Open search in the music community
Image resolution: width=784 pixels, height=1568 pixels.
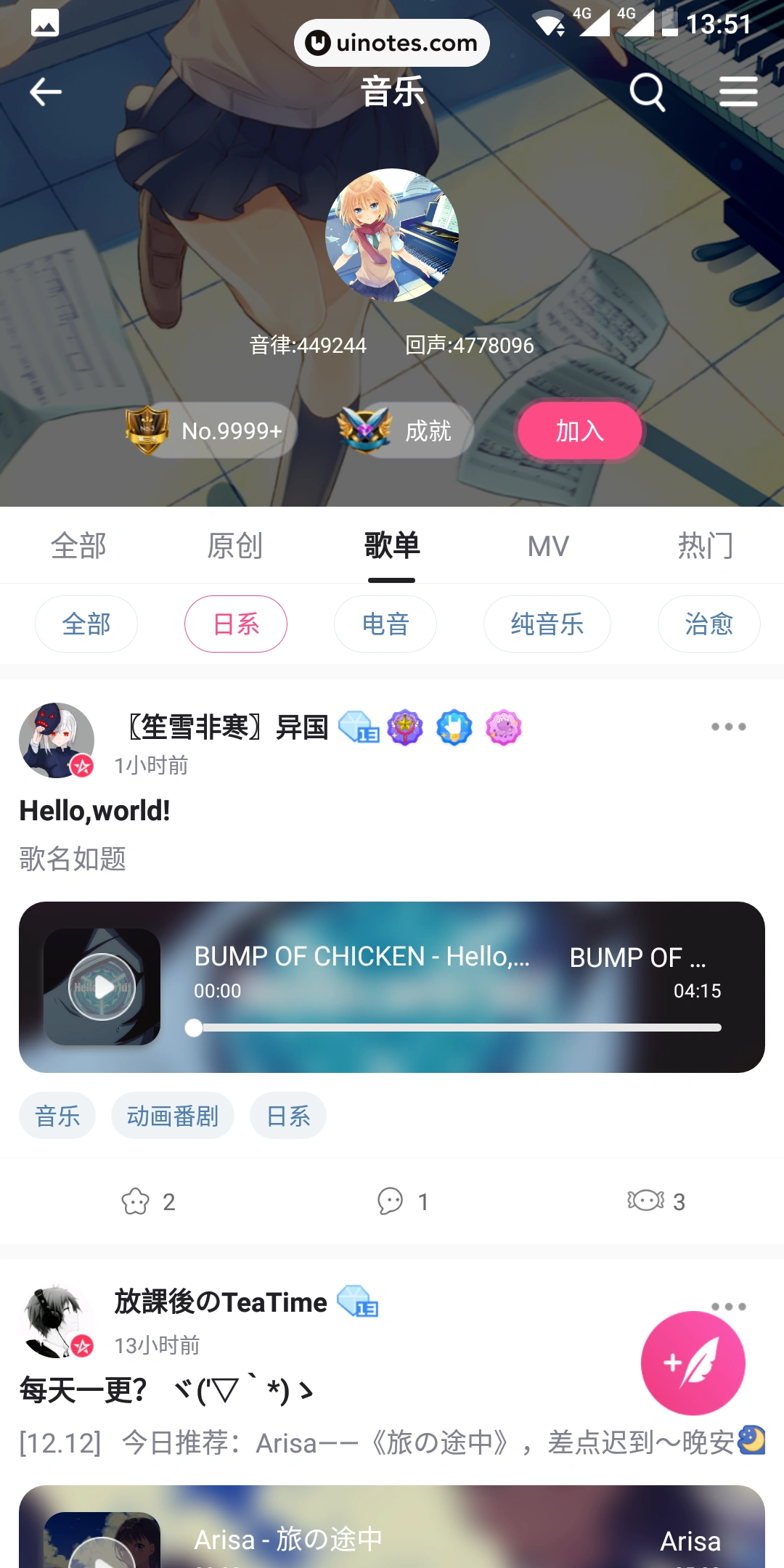648,92
